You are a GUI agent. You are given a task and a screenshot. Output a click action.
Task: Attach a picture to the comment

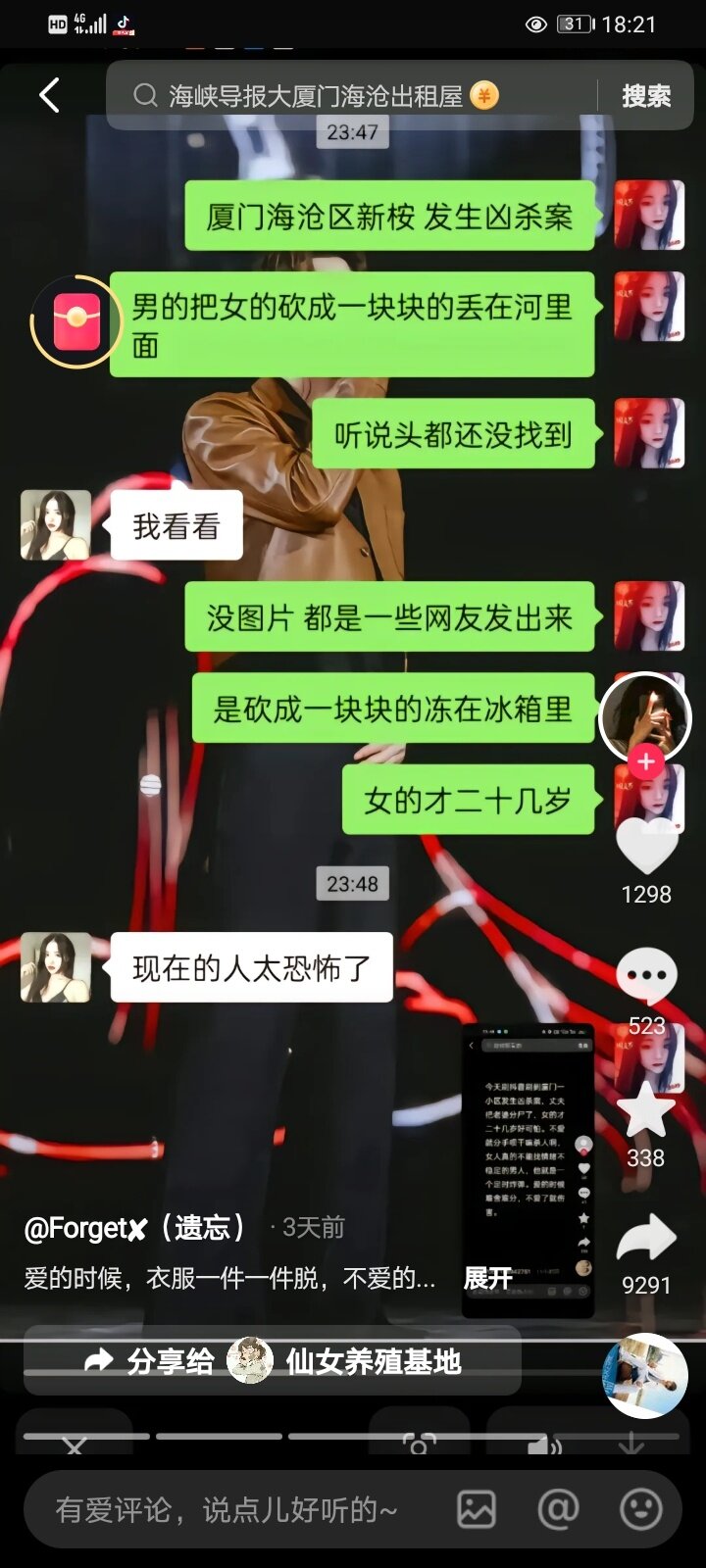(477, 1509)
